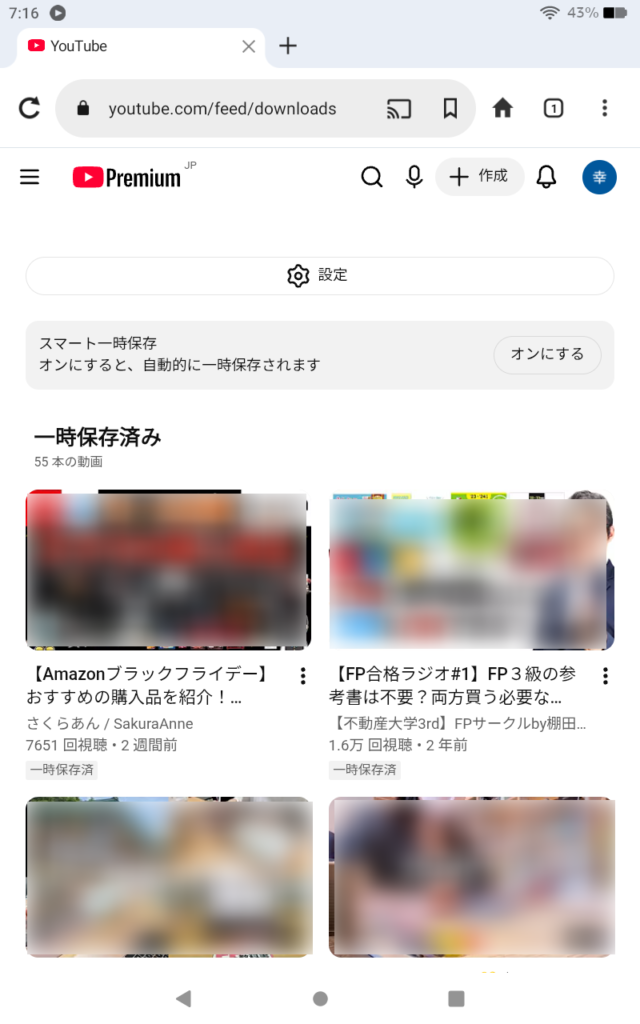This screenshot has height=1024, width=640.
Task: Enable smart downloads with オンにする
Action: [547, 355]
